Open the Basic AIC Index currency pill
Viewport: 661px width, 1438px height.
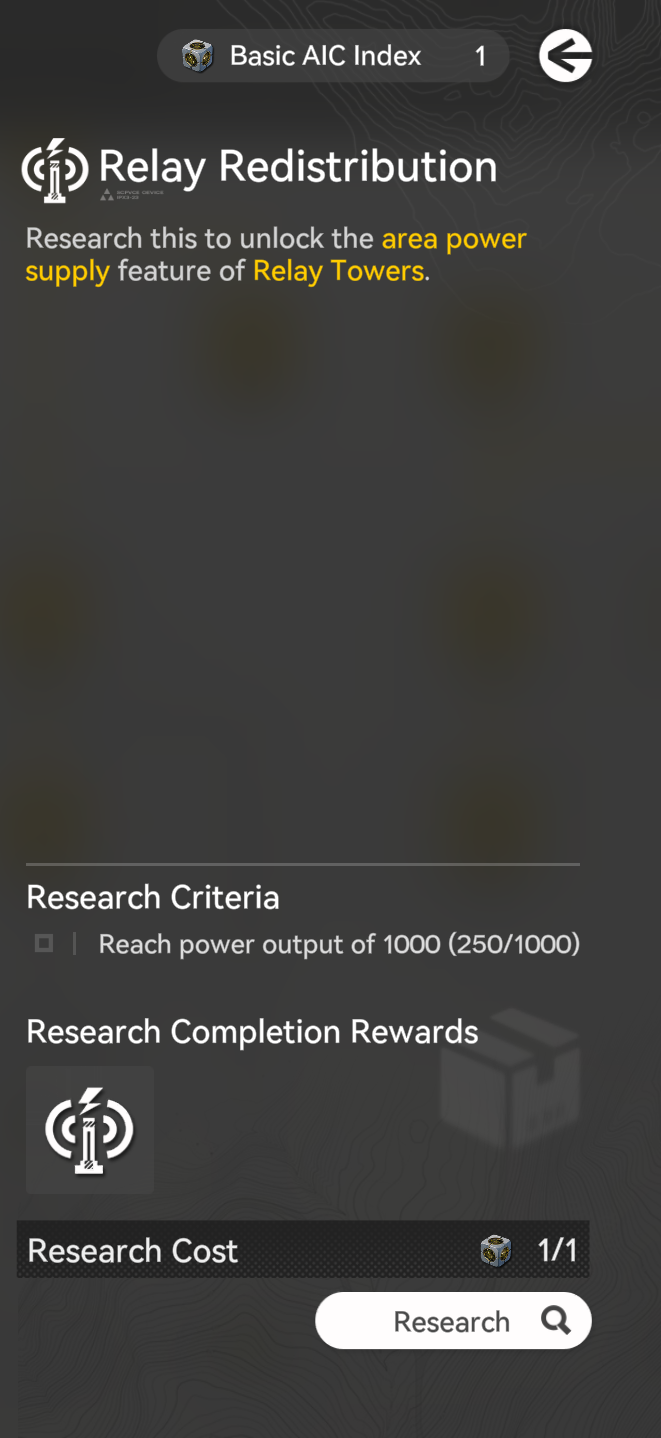(x=333, y=56)
